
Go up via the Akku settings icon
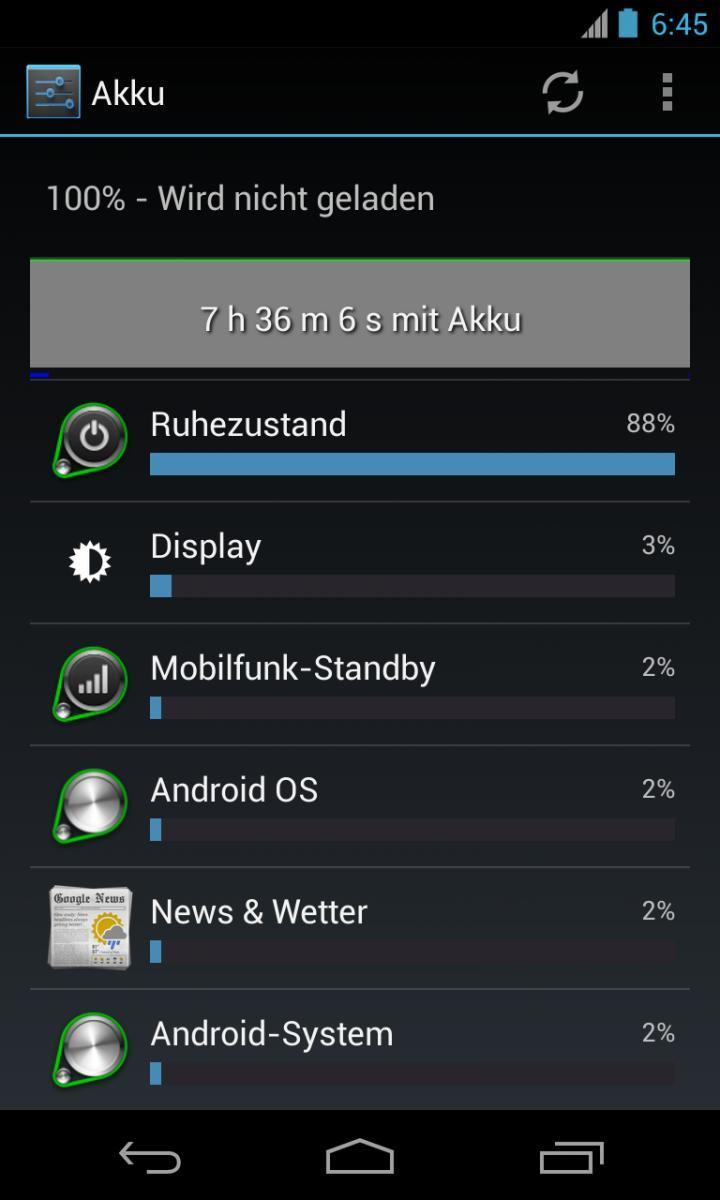click(53, 93)
